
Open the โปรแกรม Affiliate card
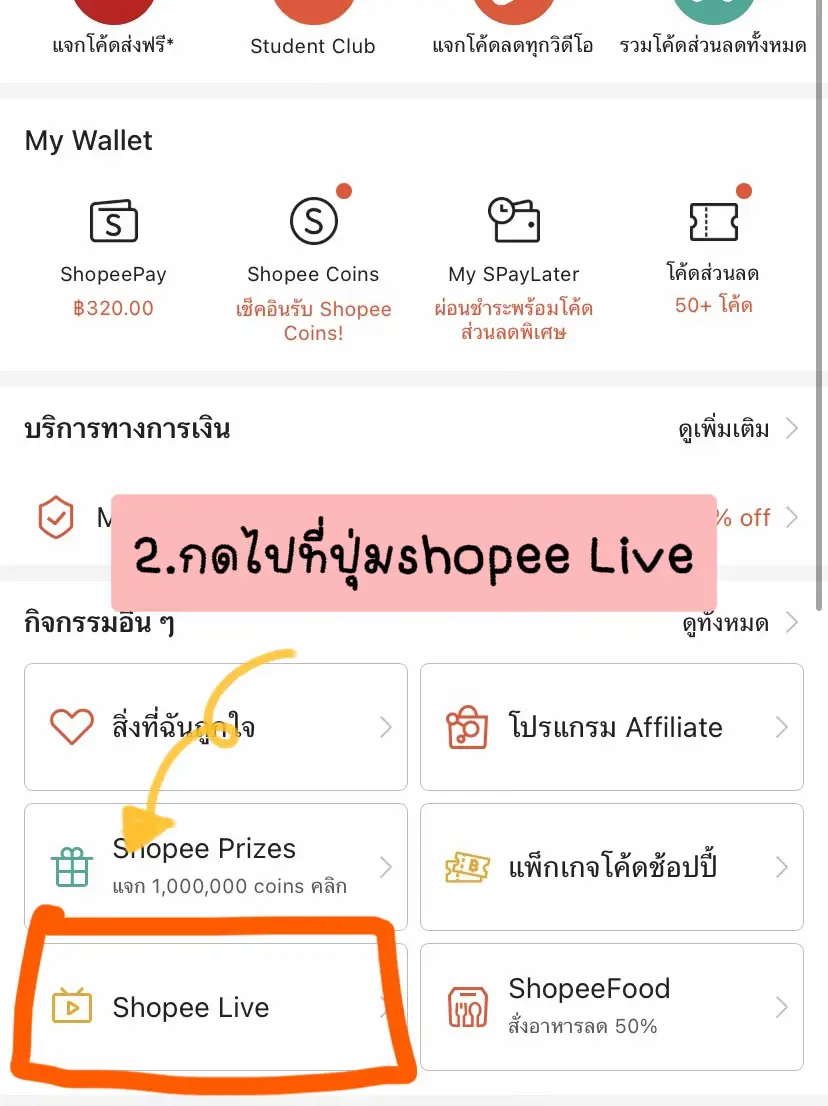[611, 727]
